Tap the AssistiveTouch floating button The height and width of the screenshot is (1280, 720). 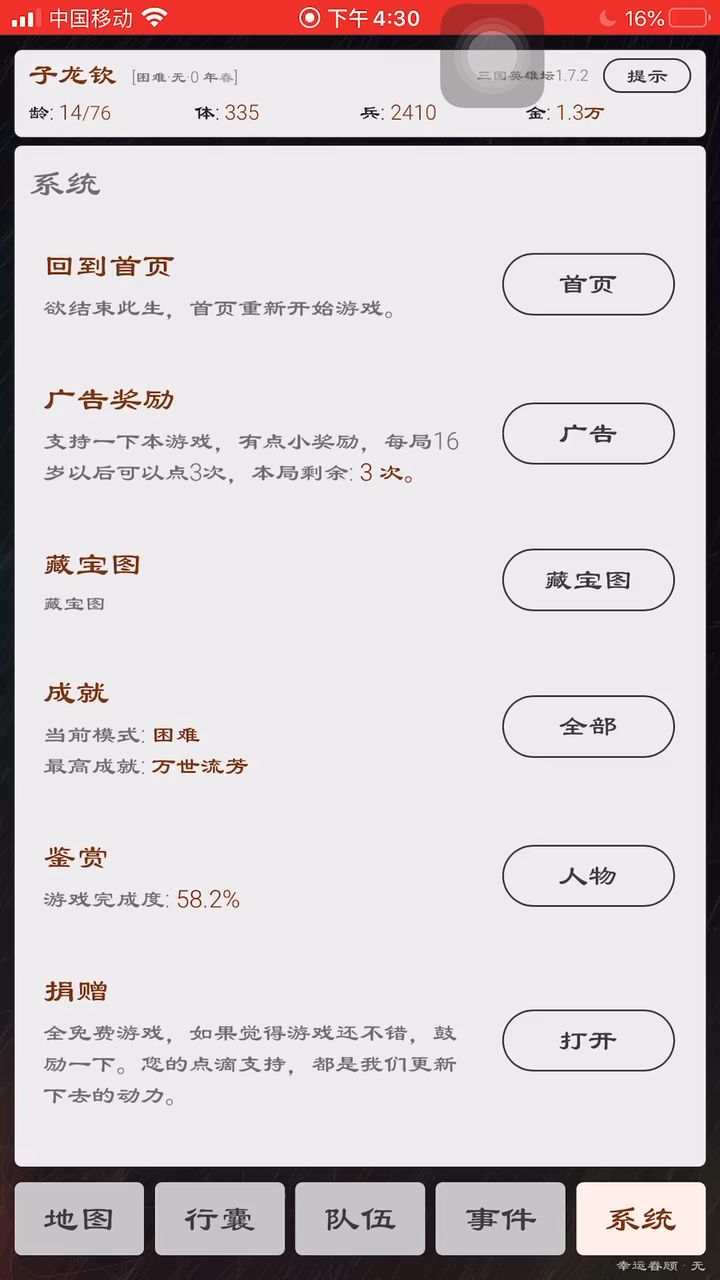(492, 56)
